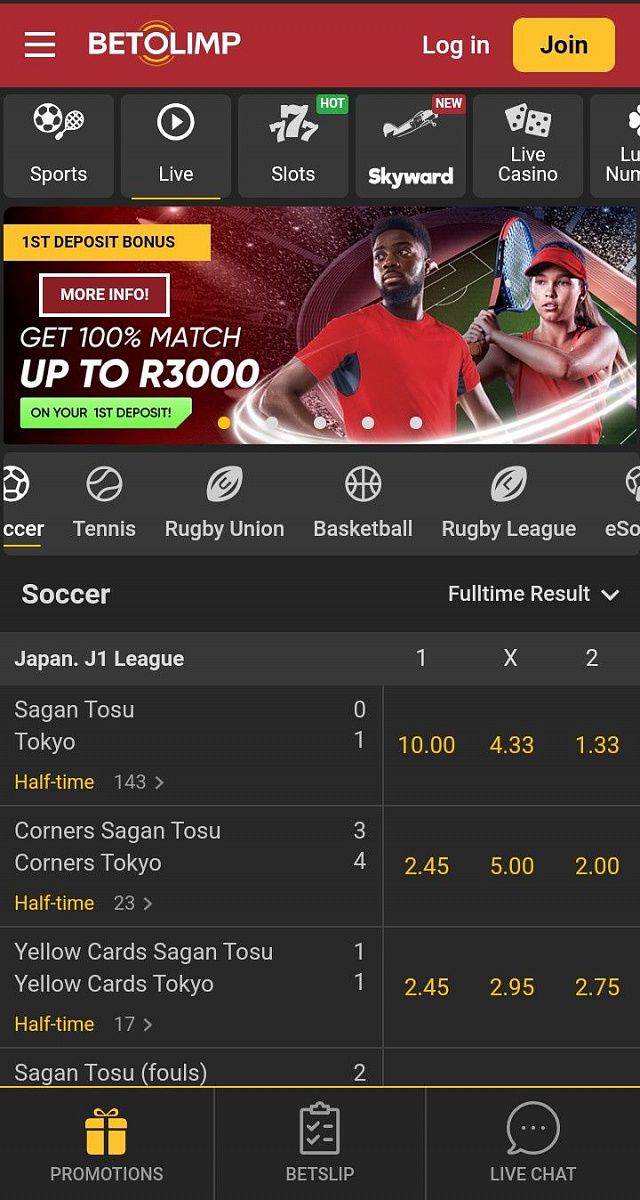640x1200 pixels.
Task: Start a Live Chat
Action: (533, 1144)
